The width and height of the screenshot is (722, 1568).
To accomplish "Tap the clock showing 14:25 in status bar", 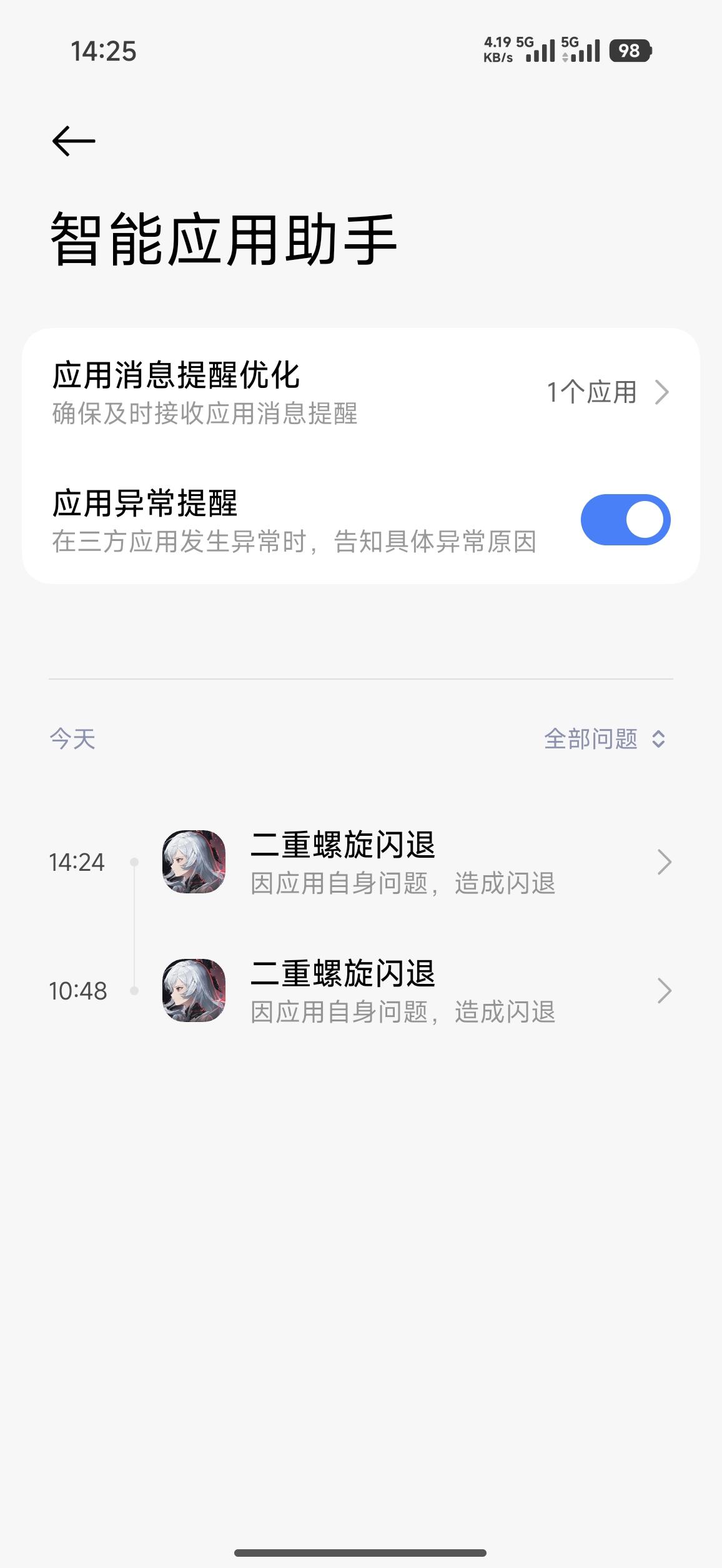I will pos(104,52).
